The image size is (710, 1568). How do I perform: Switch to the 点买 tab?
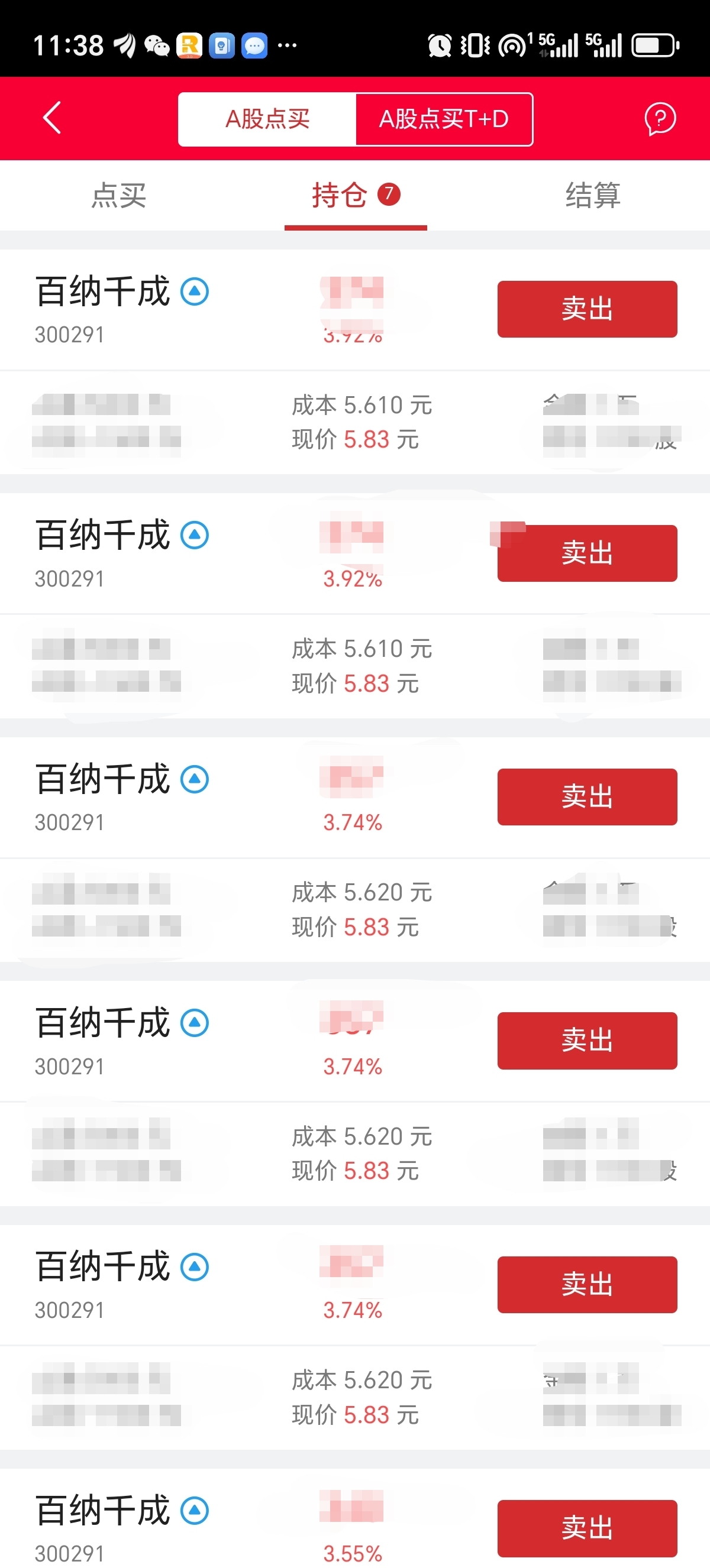click(119, 195)
